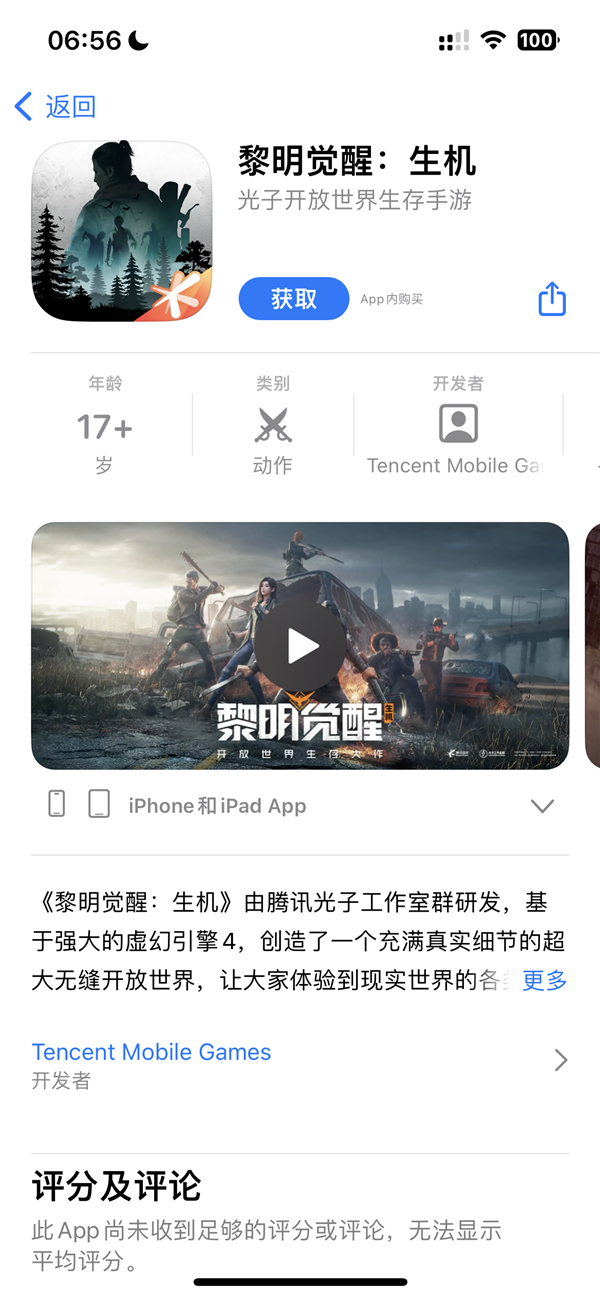Expand the iPhone和iPad App compatibility row
This screenshot has width=600, height=1298.
click(x=542, y=805)
